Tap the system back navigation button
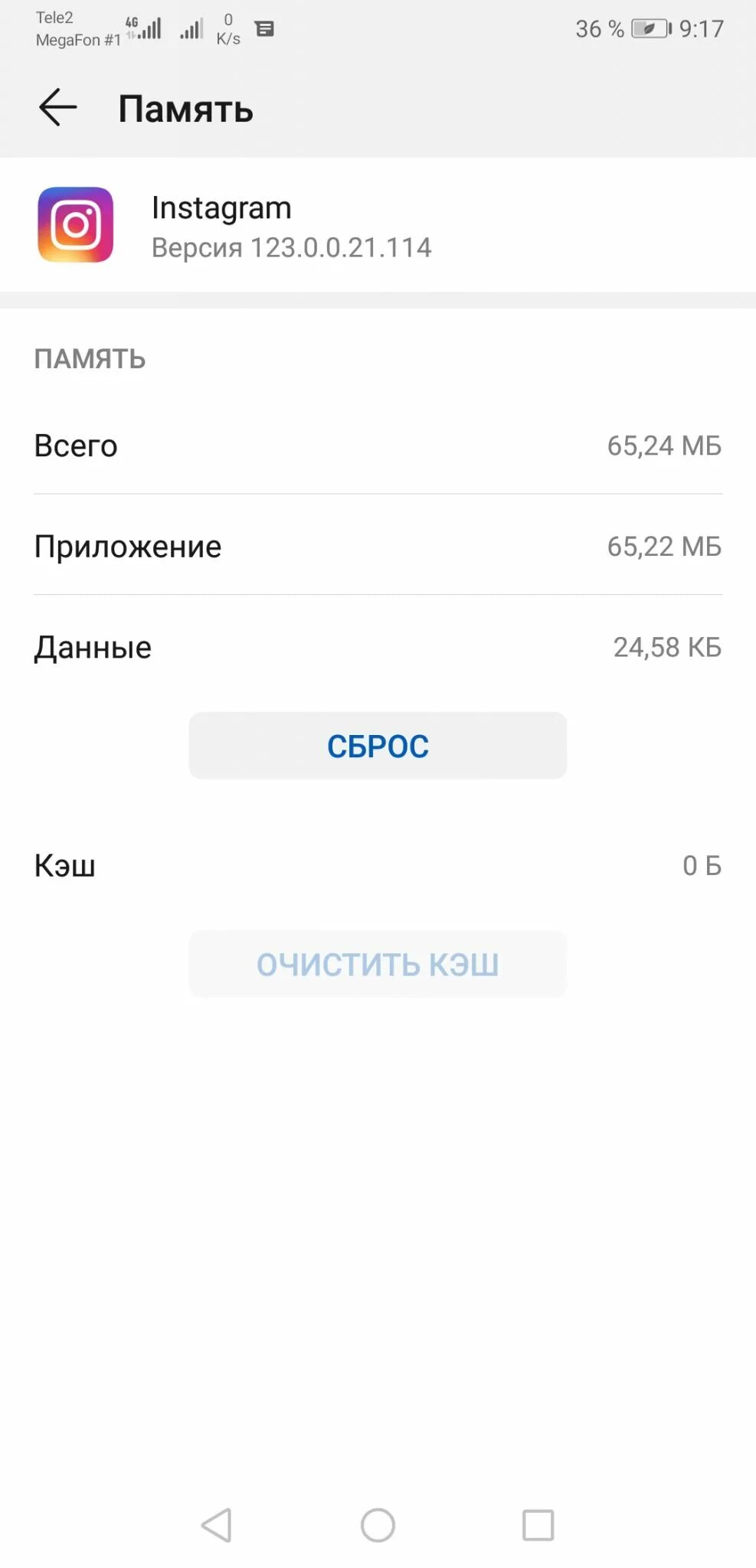Viewport: 756px width, 1568px height. [x=217, y=1525]
